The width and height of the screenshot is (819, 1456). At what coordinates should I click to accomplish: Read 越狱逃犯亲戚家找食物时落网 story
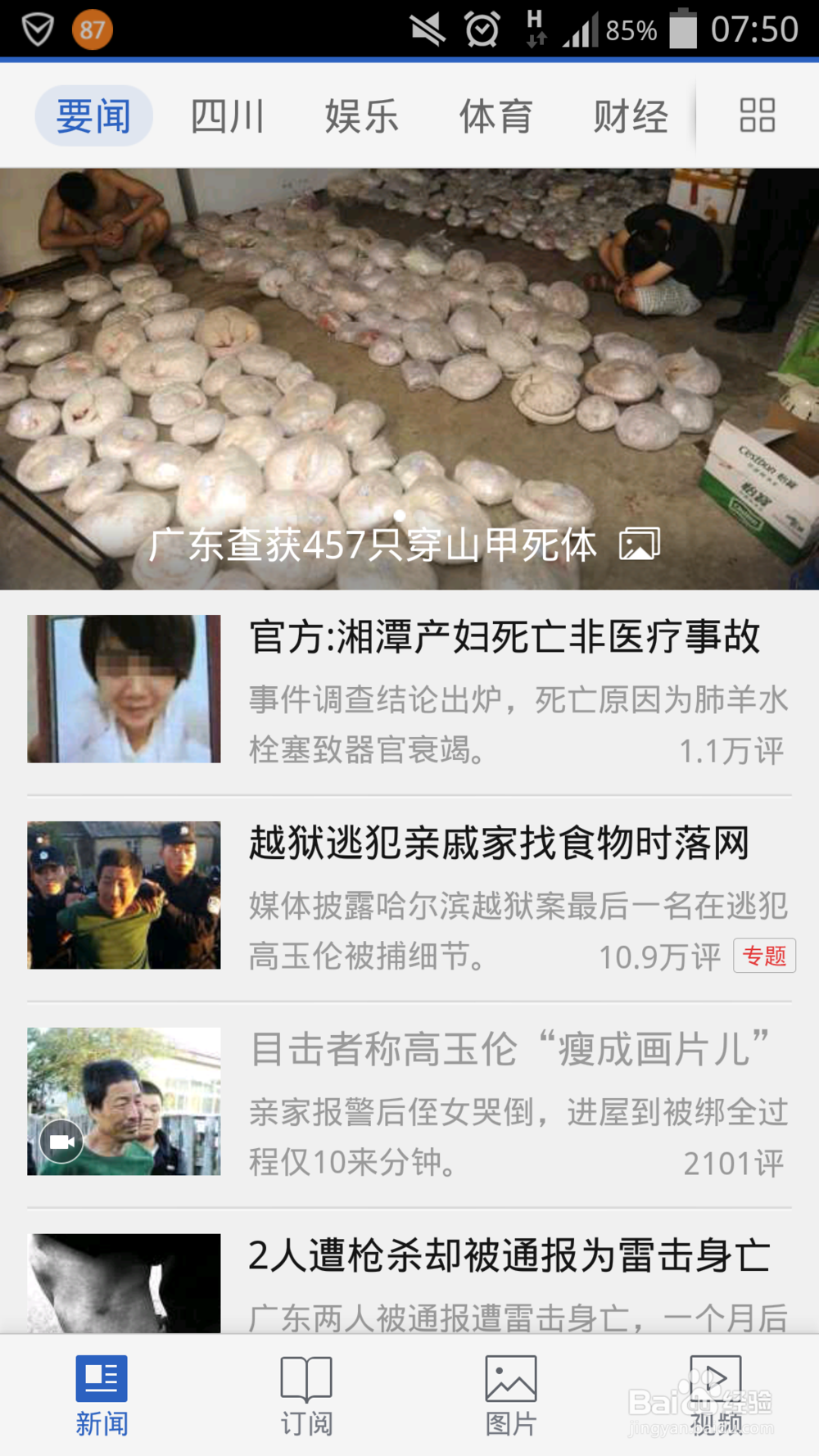tap(409, 897)
